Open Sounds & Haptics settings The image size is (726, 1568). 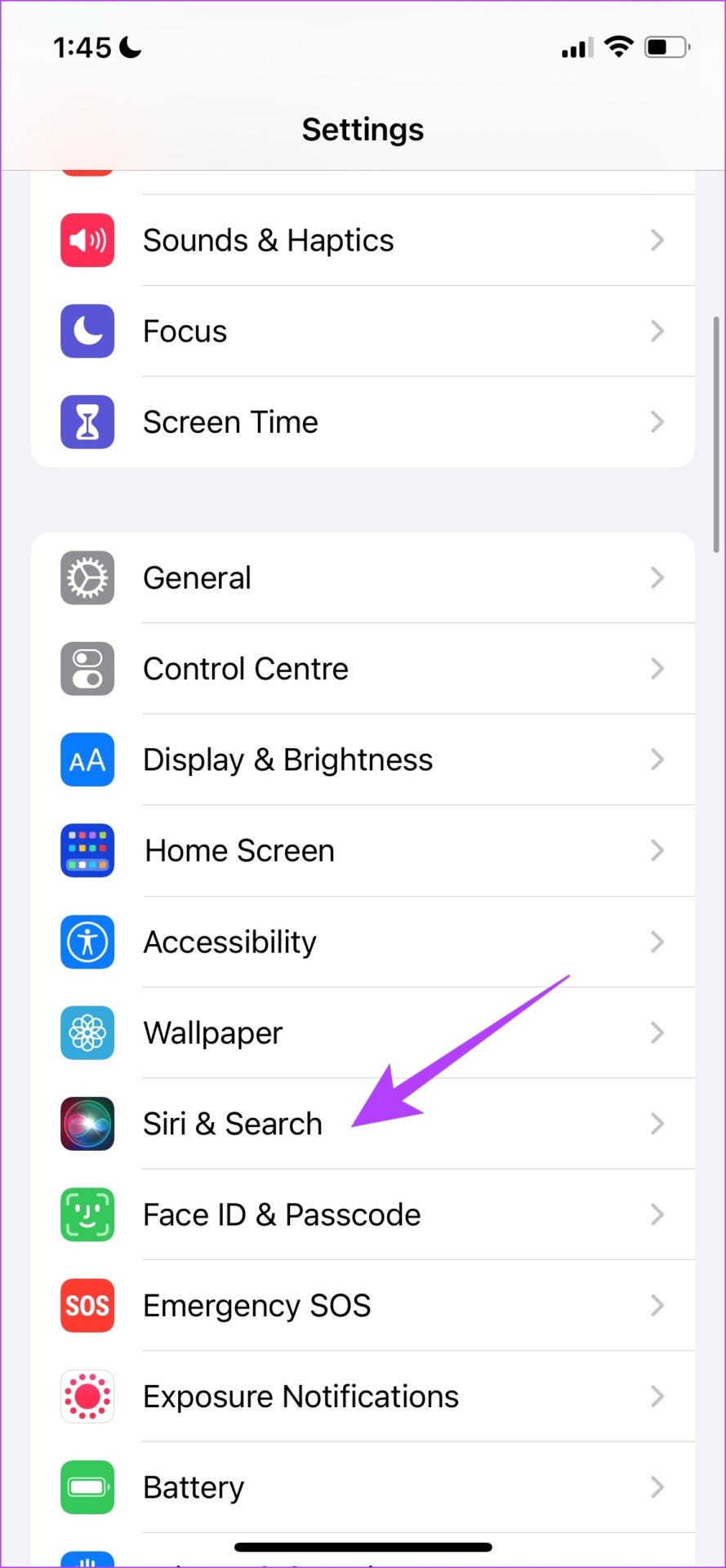pos(363,240)
